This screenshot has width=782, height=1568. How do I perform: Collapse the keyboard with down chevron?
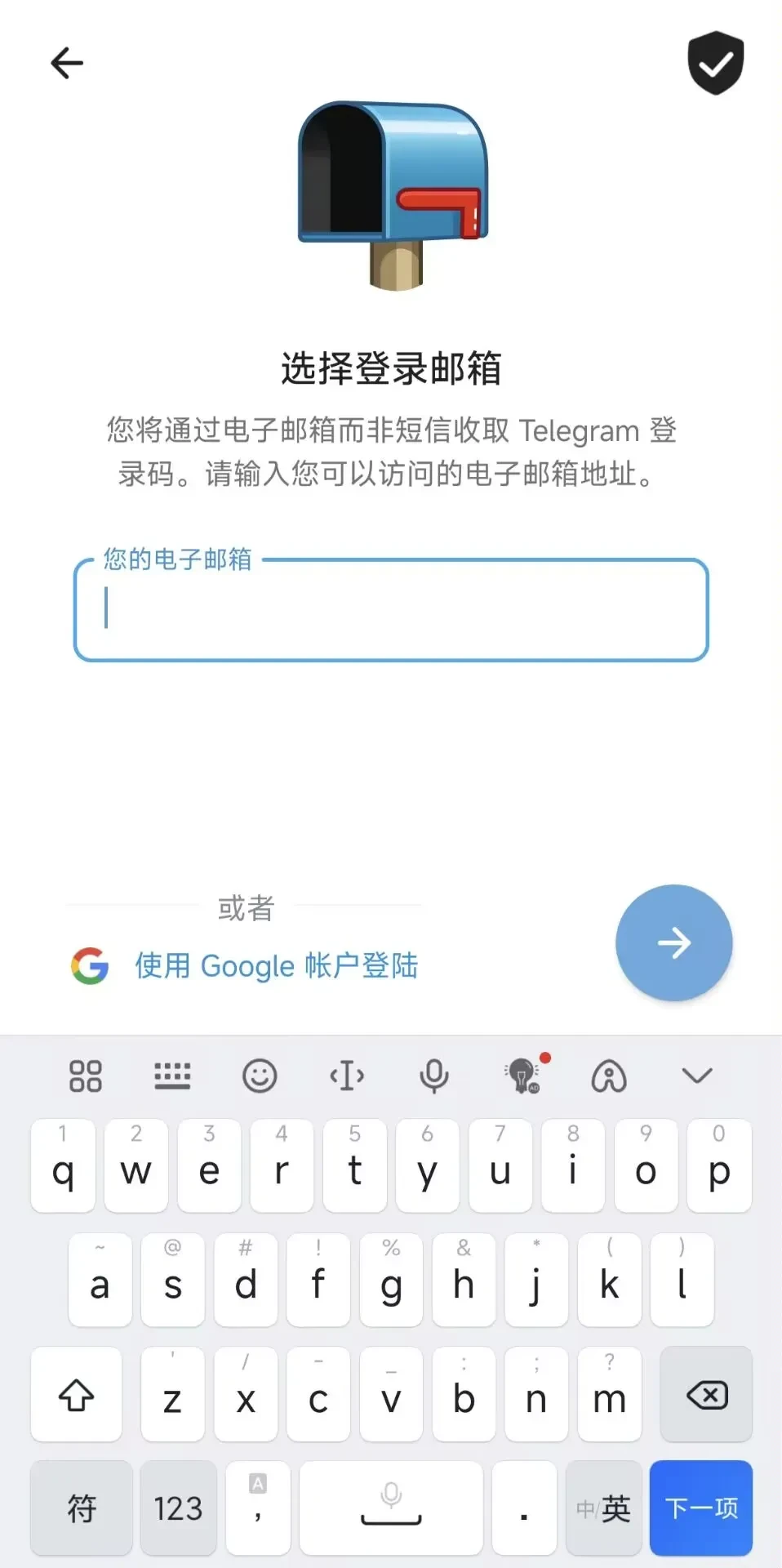(x=696, y=1076)
